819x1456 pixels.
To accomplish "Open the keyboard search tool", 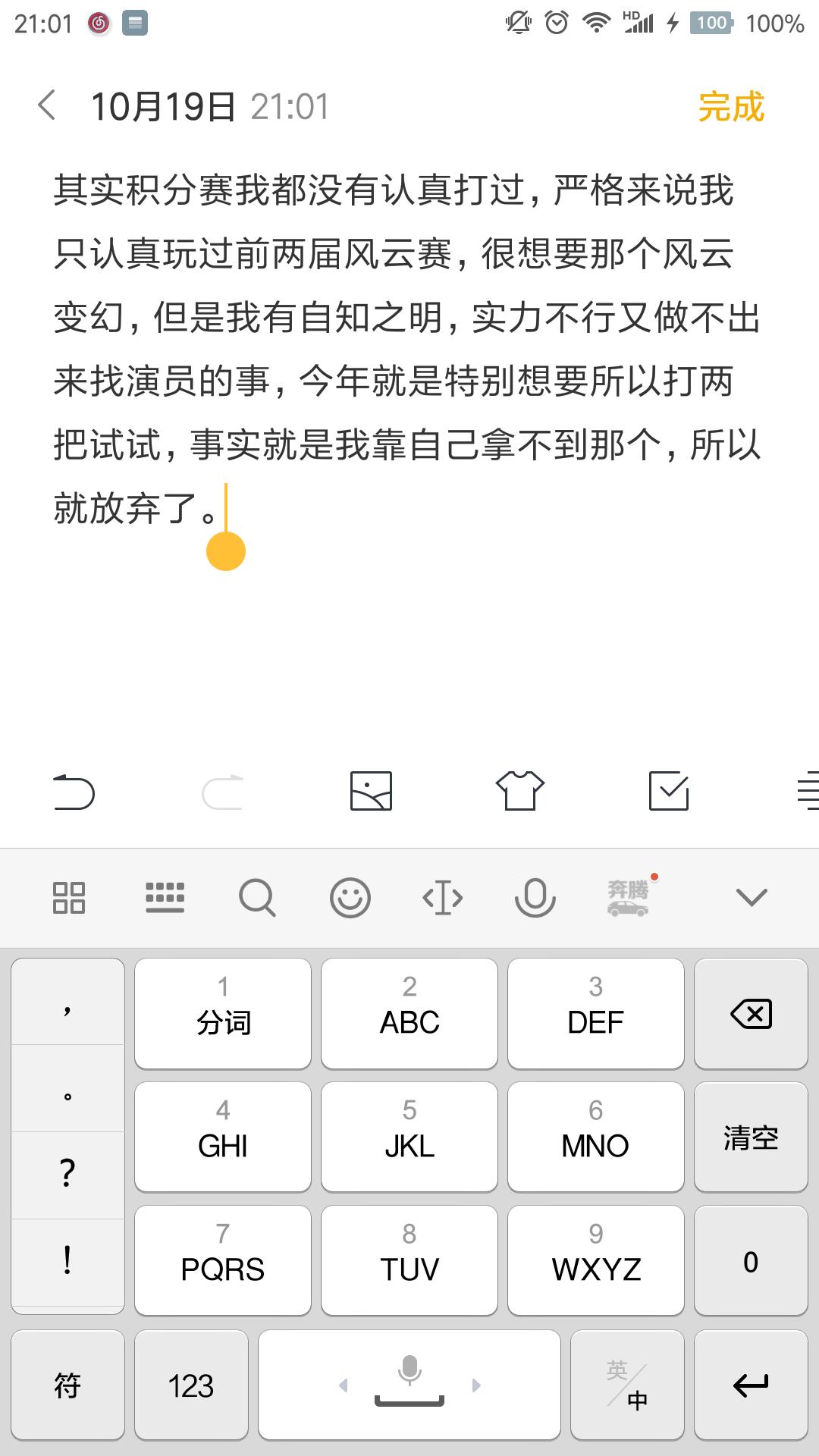I will (257, 898).
